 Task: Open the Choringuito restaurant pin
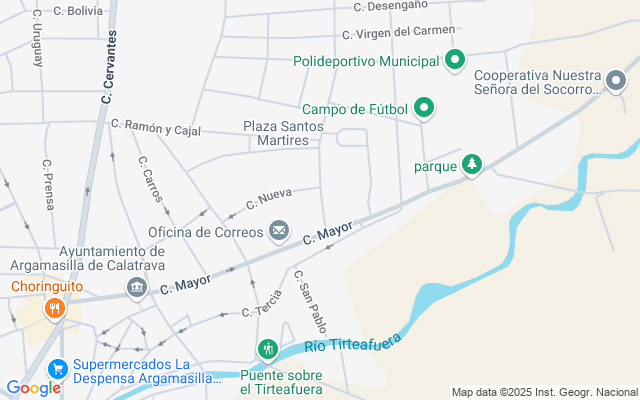55,309
